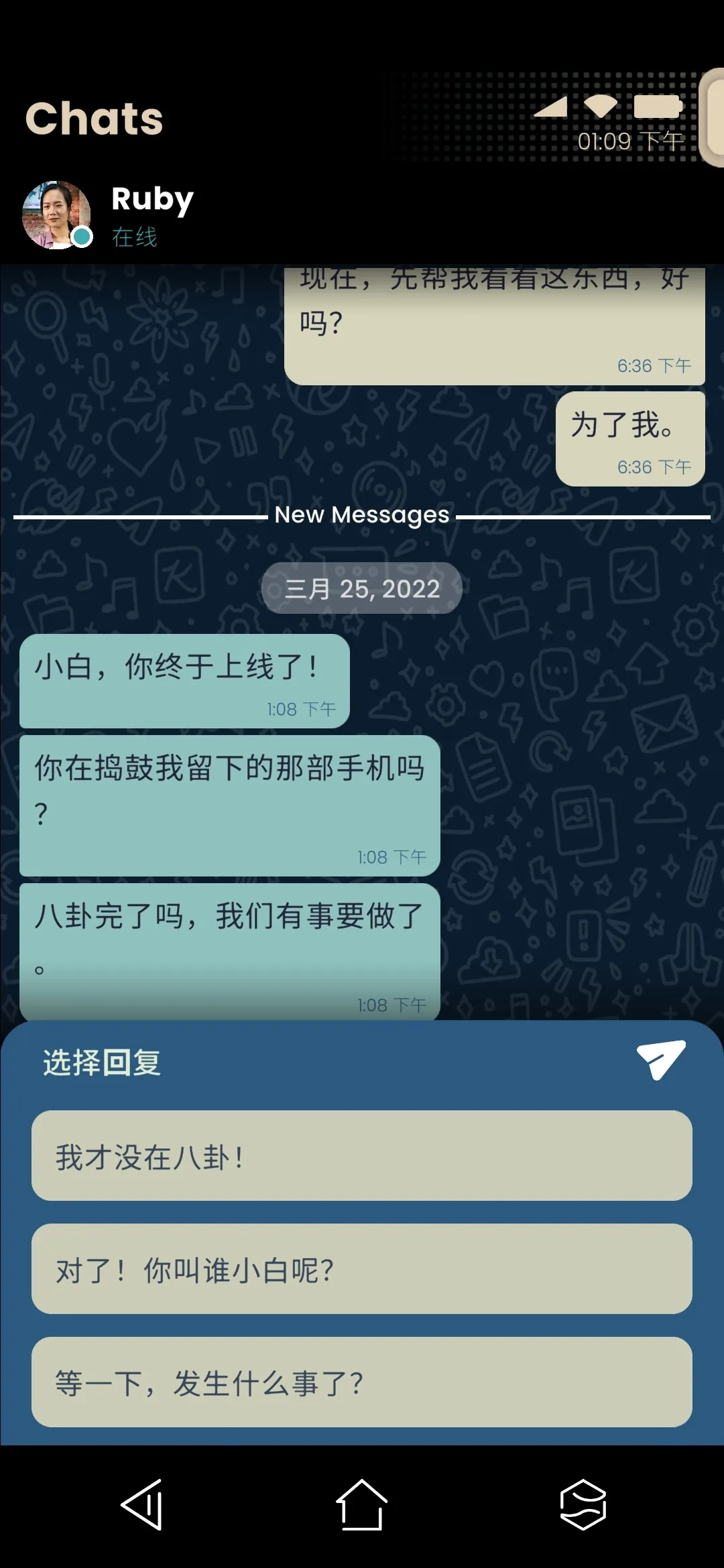This screenshot has height=1568, width=724.
Task: Tap the 在线 status text
Action: 134,237
